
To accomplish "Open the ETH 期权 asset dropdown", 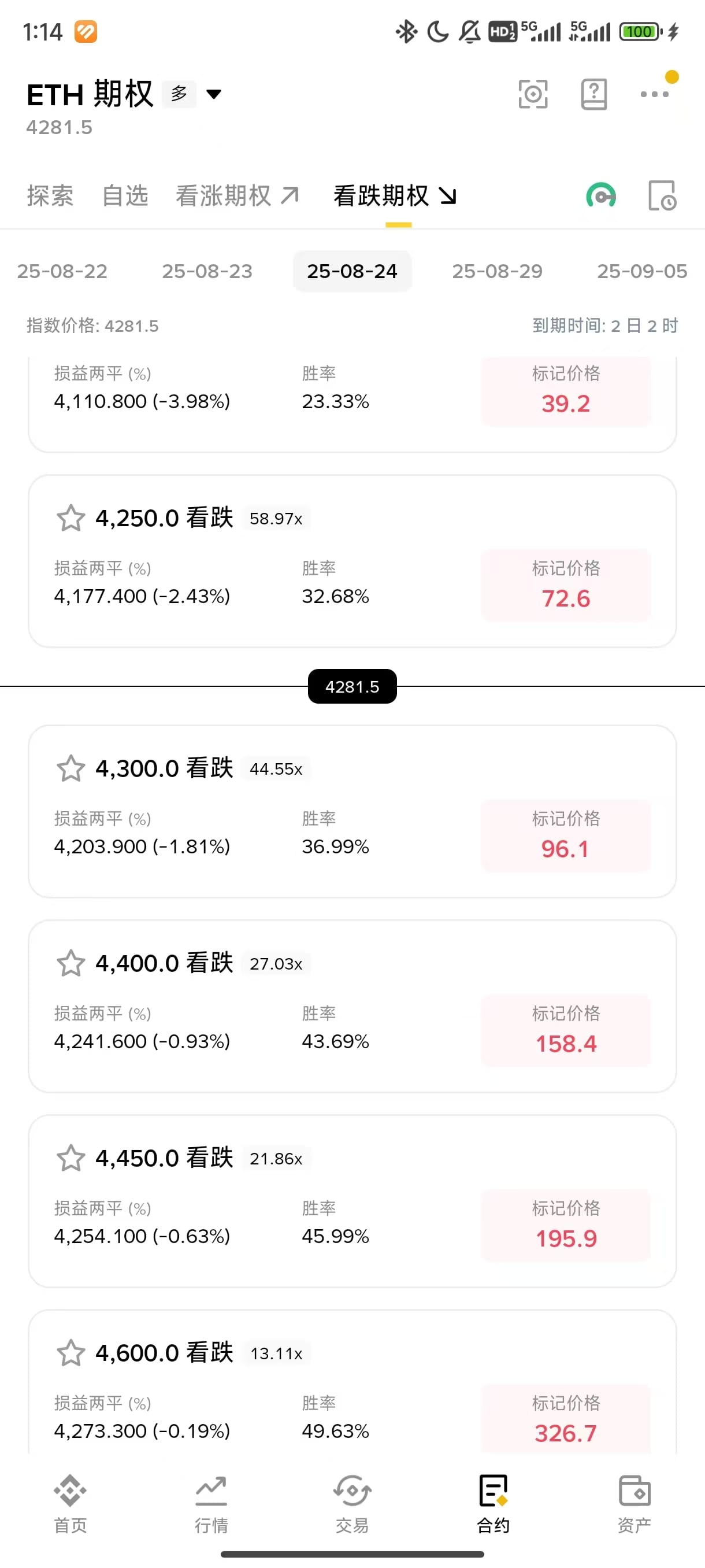I will [x=213, y=94].
